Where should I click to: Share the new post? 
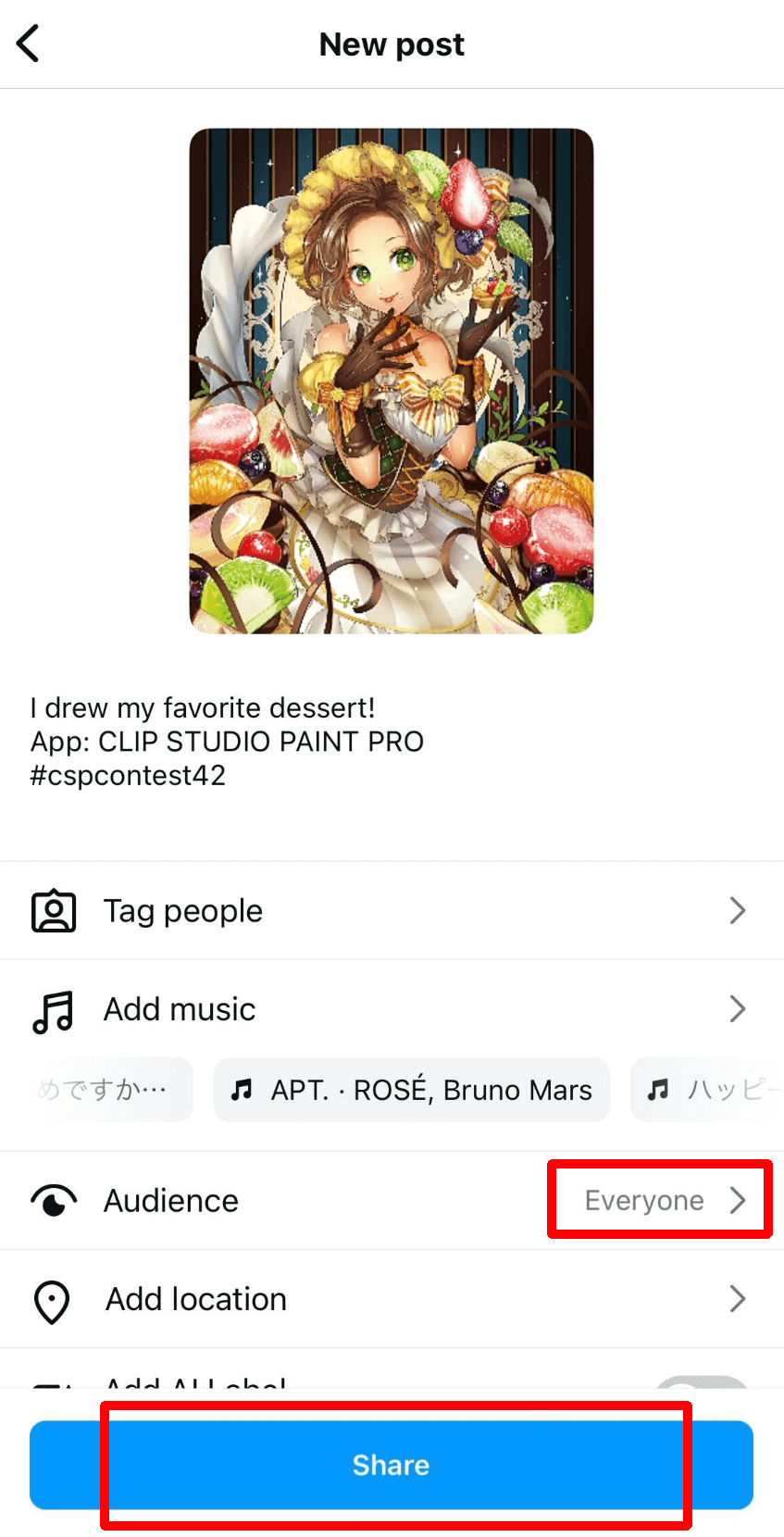coord(392,1465)
